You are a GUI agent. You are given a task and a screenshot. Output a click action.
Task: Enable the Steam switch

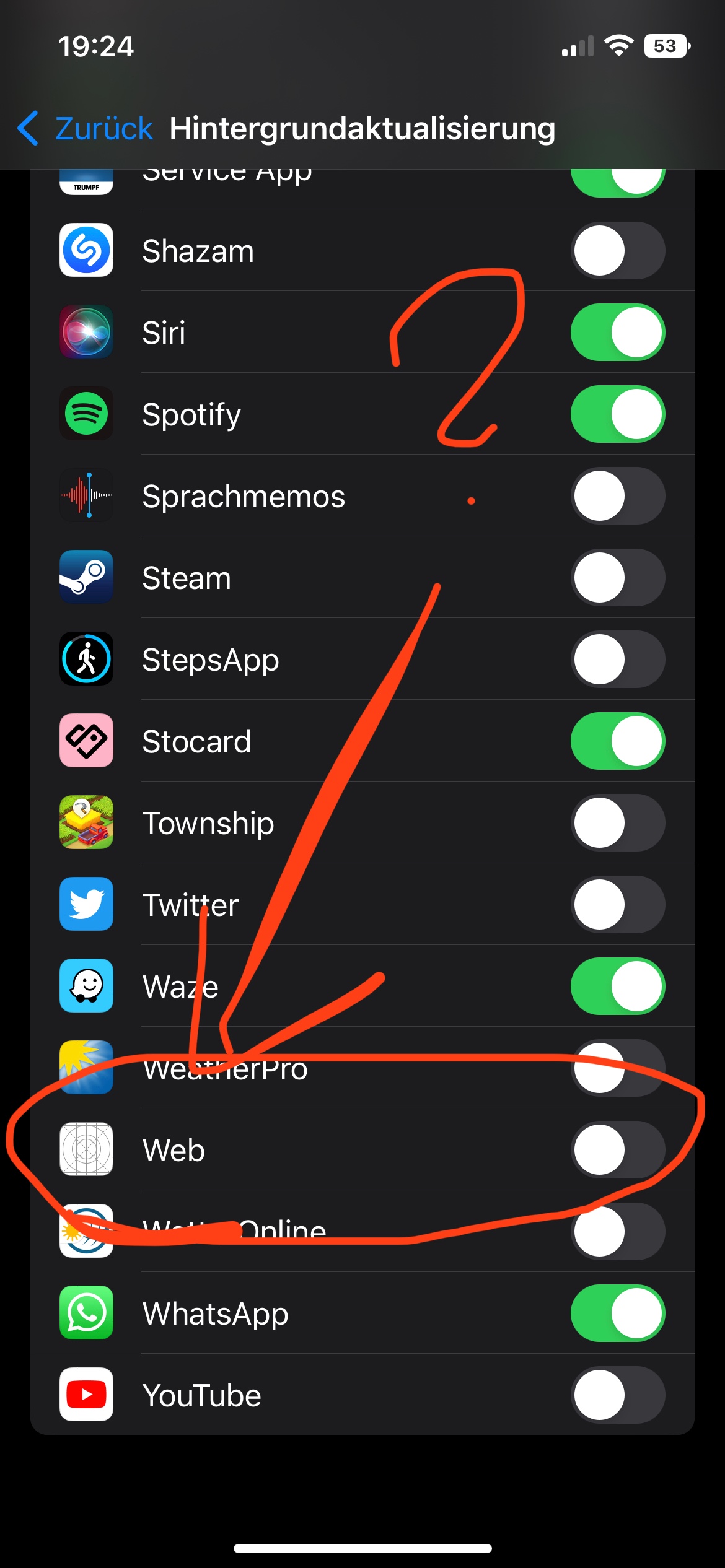coord(618,578)
